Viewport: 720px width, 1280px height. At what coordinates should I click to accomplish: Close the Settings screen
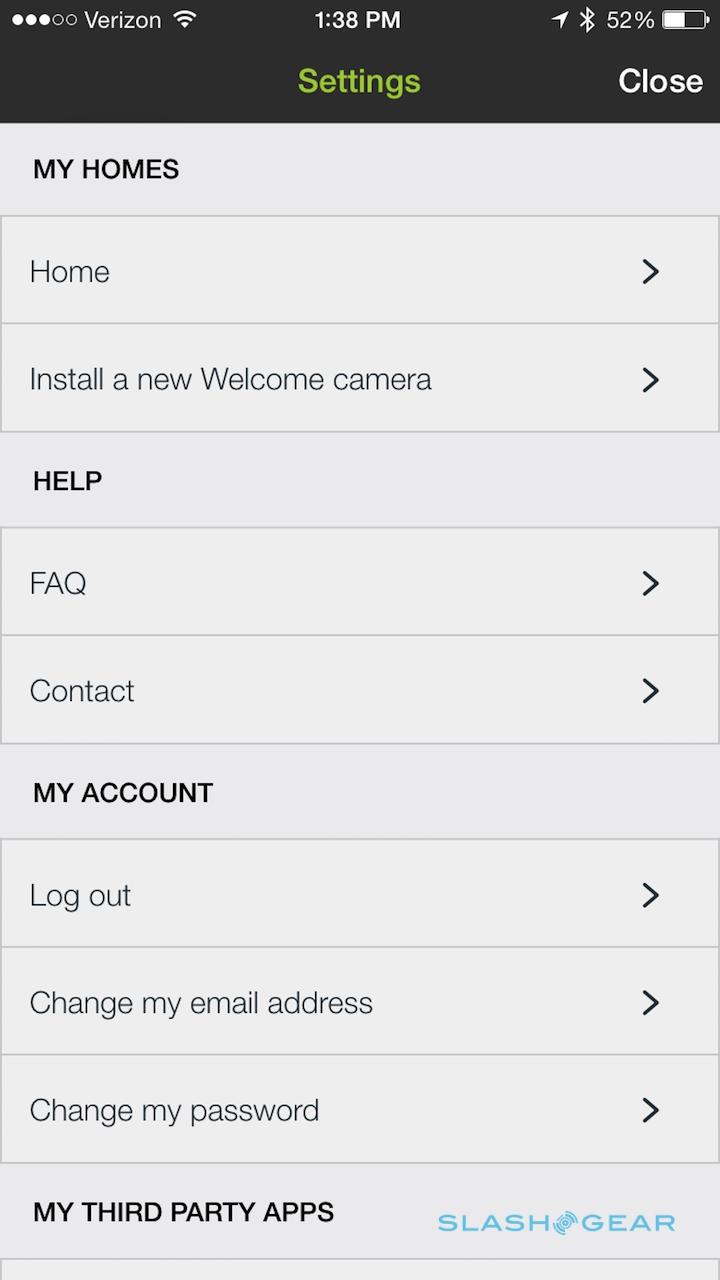pos(660,81)
